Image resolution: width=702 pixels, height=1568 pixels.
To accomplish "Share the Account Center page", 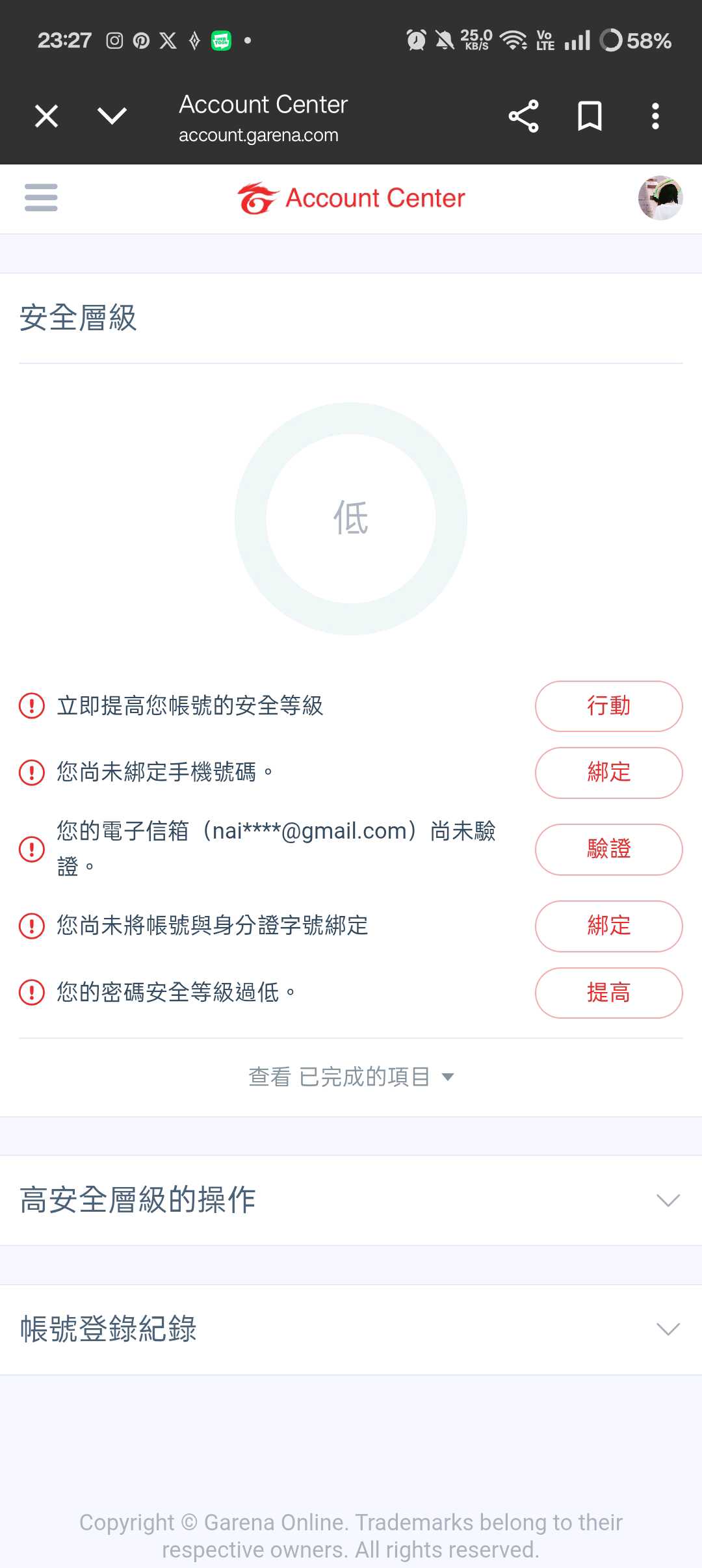I will click(x=523, y=117).
